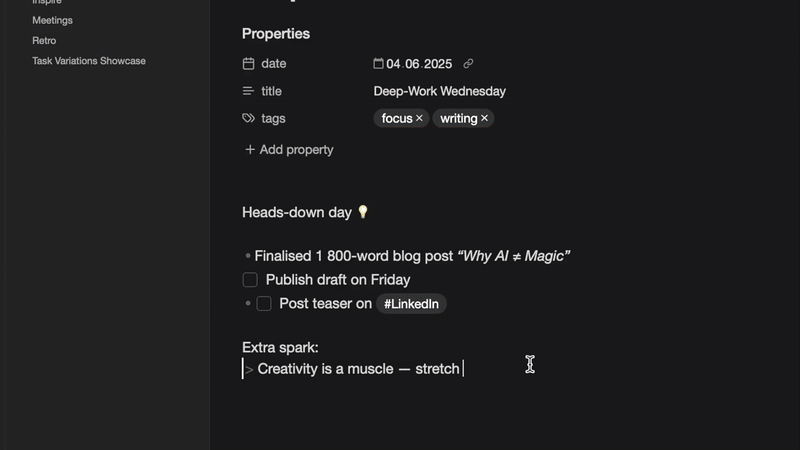Open the Meetings page in sidebar

coord(52,20)
